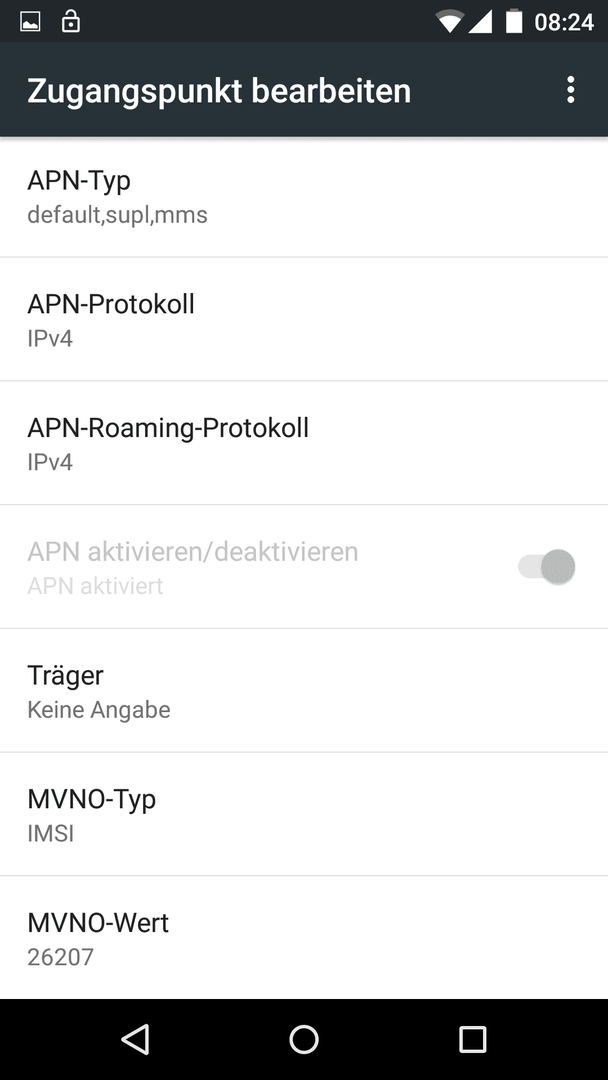Viewport: 608px width, 1080px height.
Task: Edit the APN-Roaming-Protokoll setting
Action: tap(304, 443)
